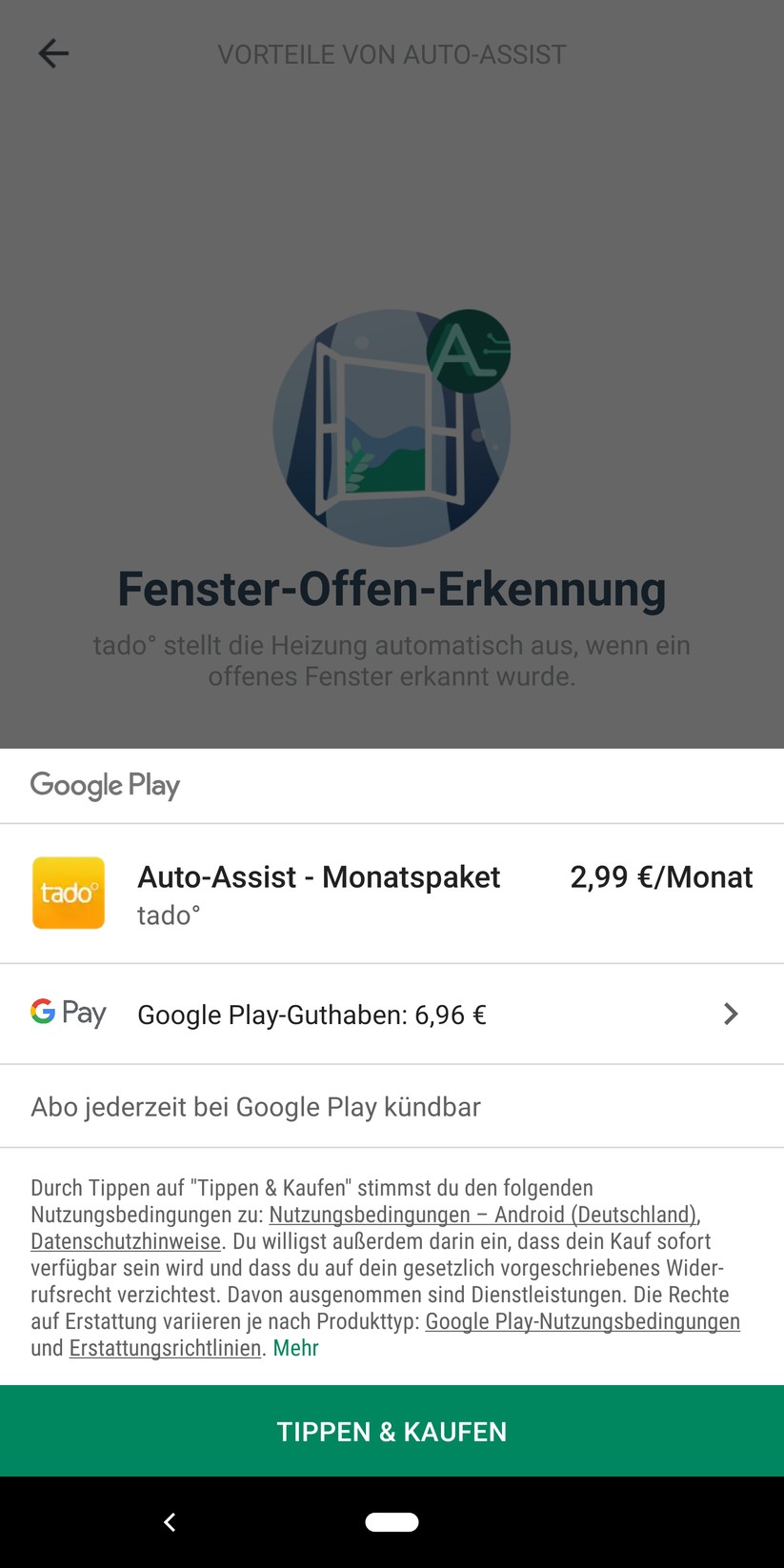Open the Datenschutzhinweise link
The height and width of the screenshot is (1568, 784).
[x=126, y=1241]
